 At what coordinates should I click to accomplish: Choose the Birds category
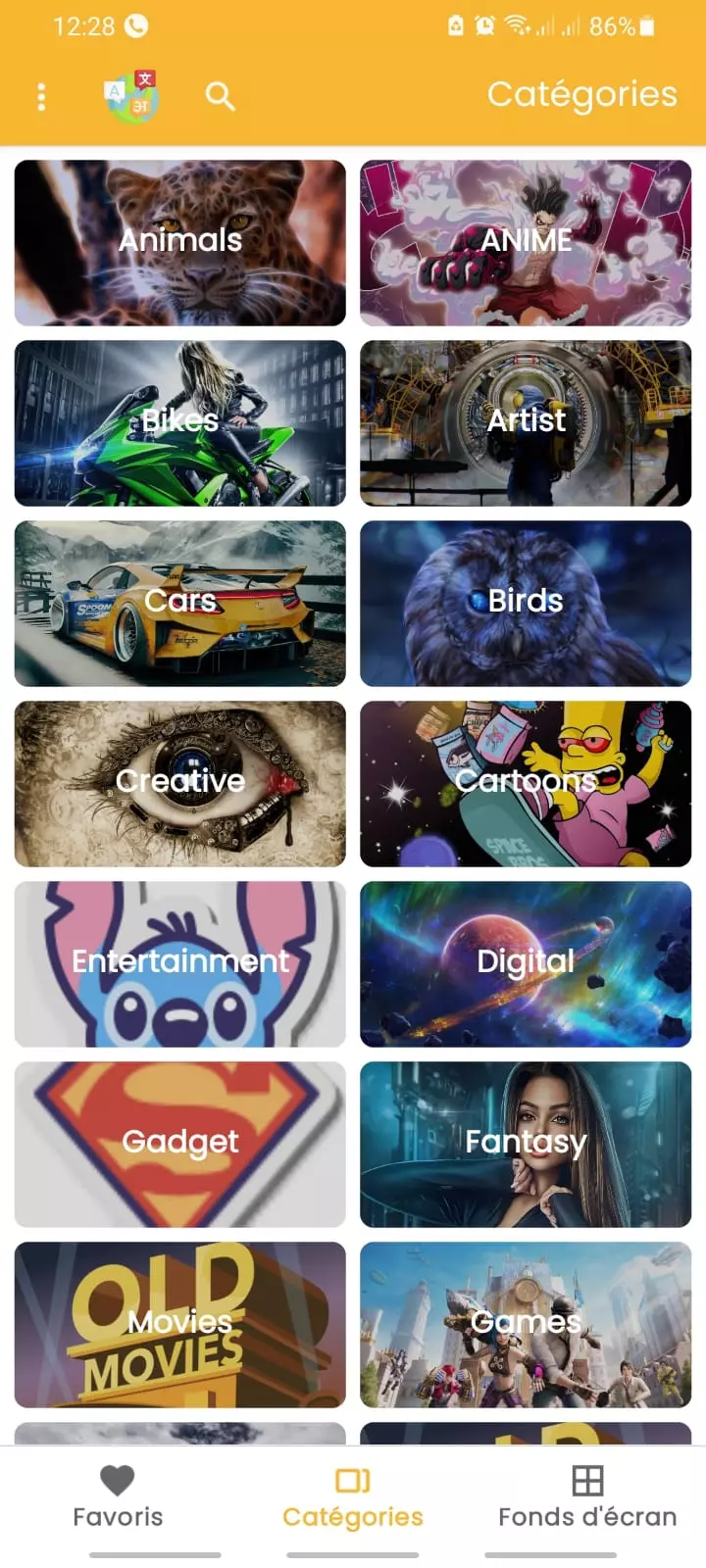[x=526, y=603]
